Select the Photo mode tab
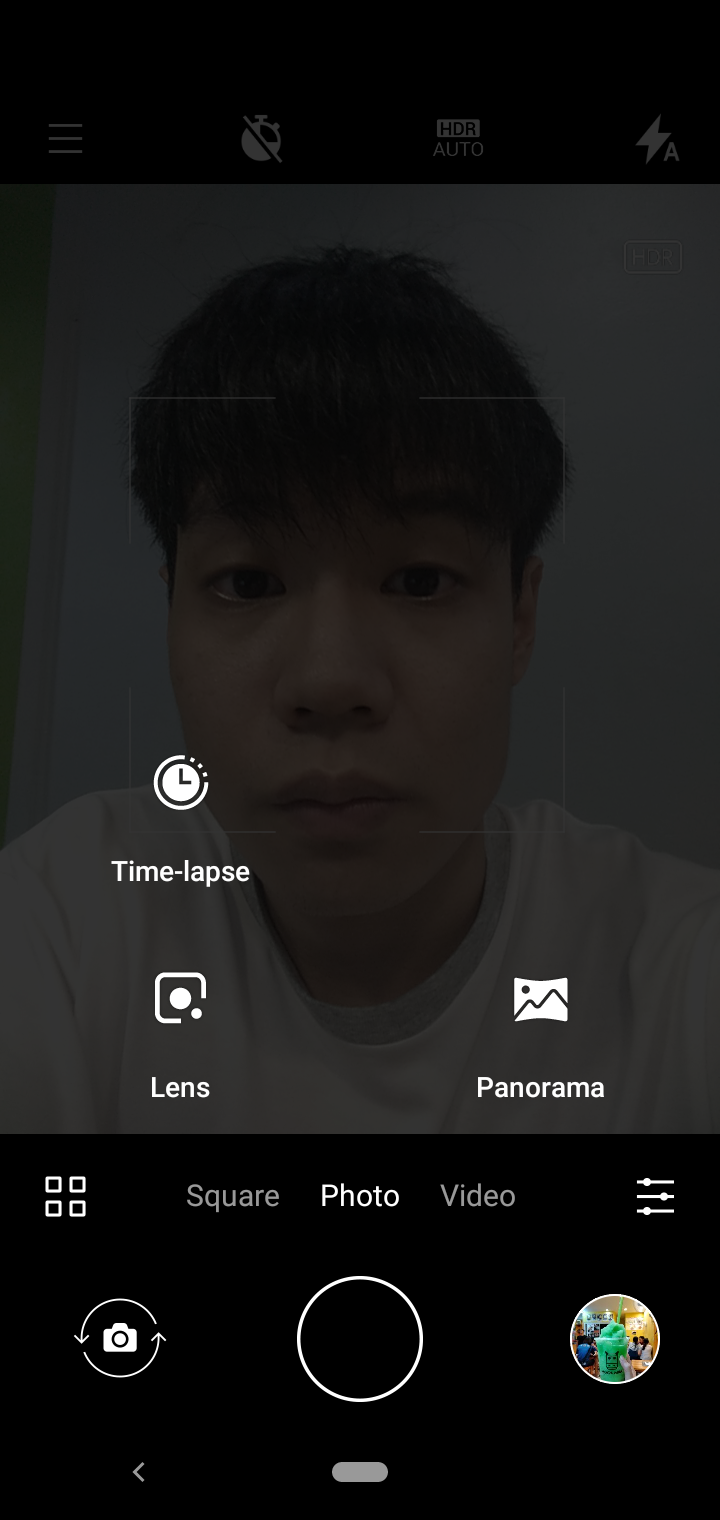The height and width of the screenshot is (1520, 720). point(360,1196)
